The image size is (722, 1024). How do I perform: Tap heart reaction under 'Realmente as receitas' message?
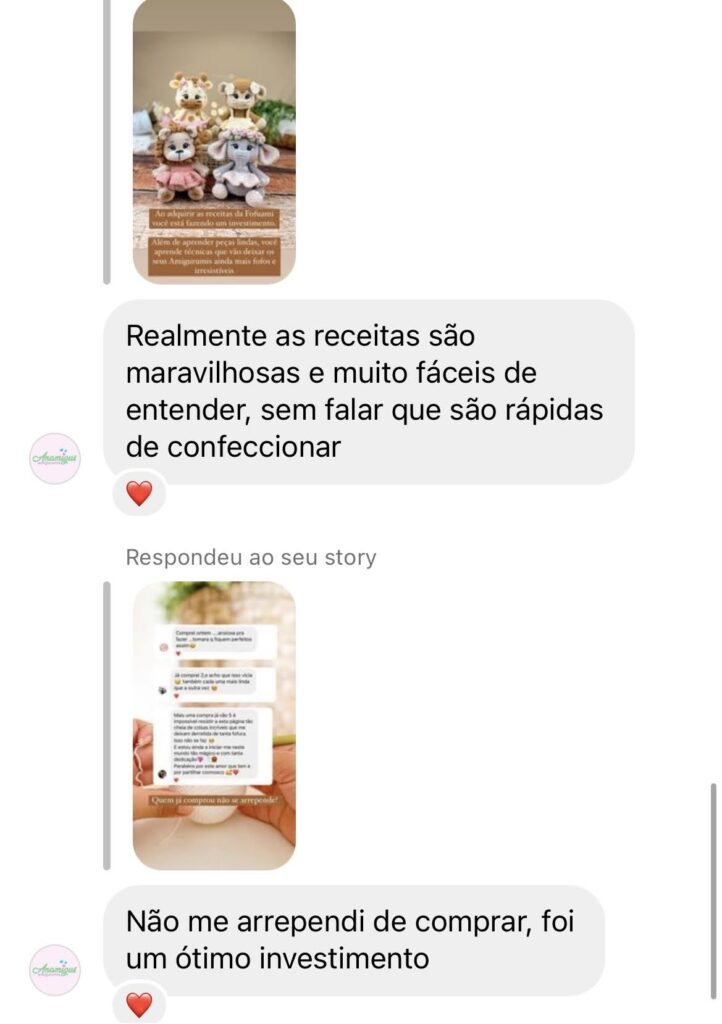tap(139, 493)
